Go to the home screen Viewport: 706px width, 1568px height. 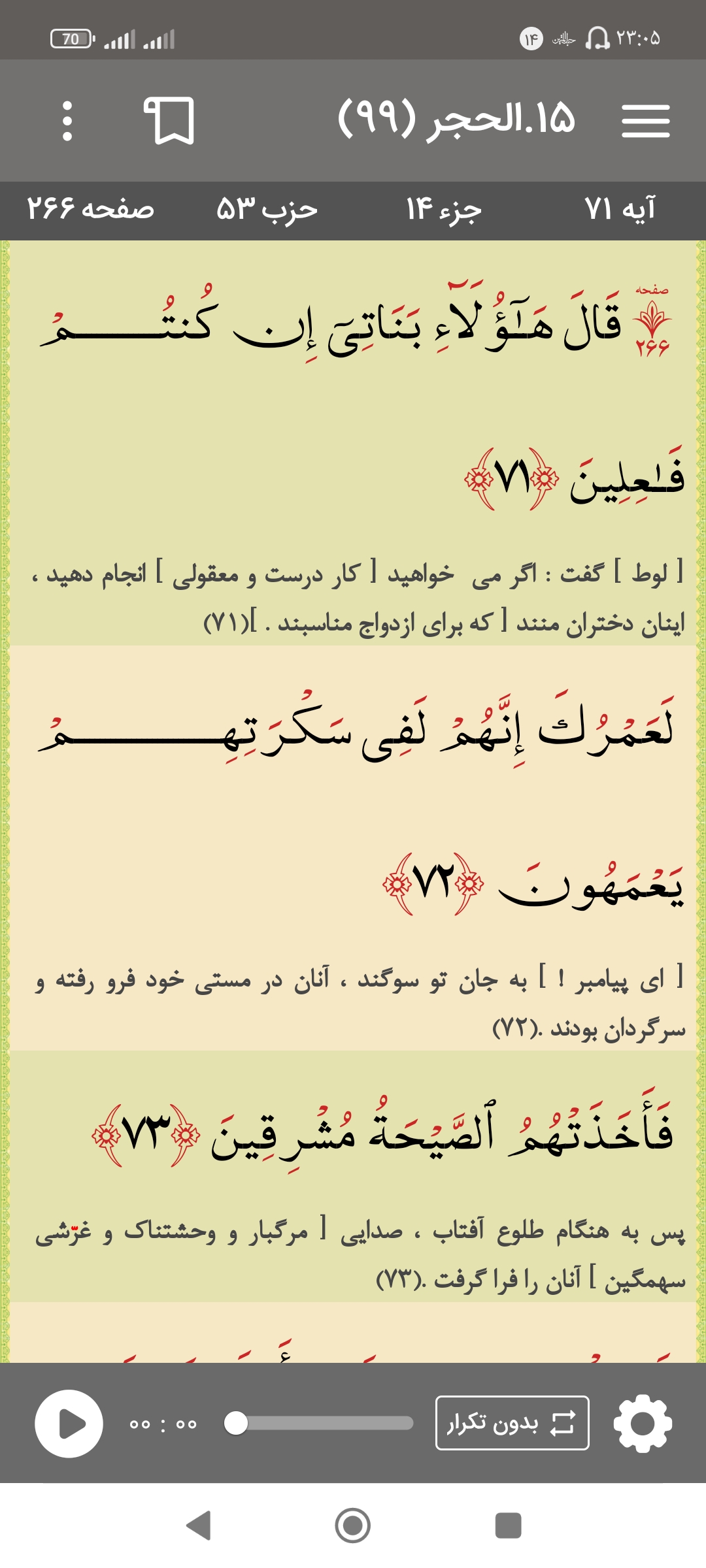(353, 1526)
